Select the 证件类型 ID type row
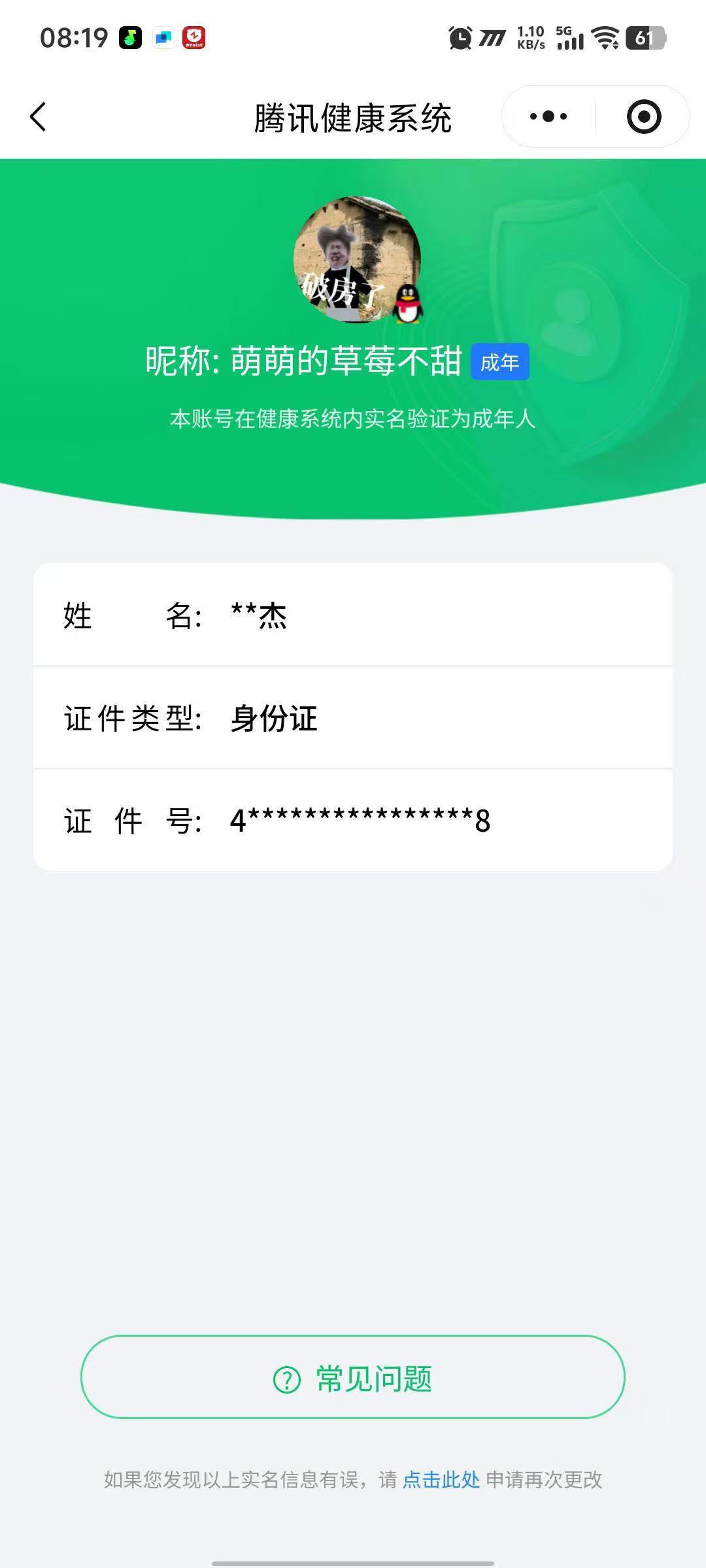The image size is (706, 1568). tap(353, 719)
